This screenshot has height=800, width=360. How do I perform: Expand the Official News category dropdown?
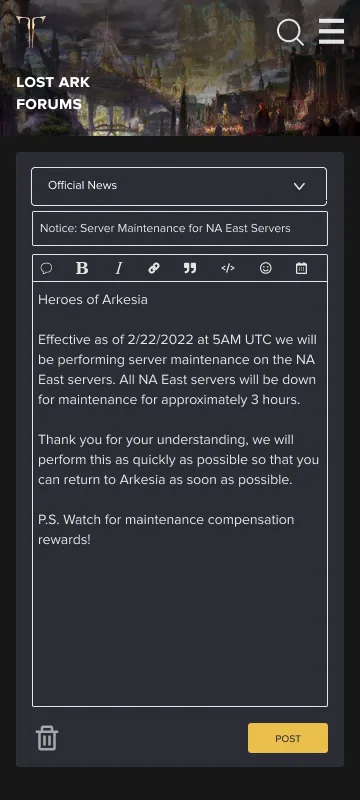pos(179,186)
